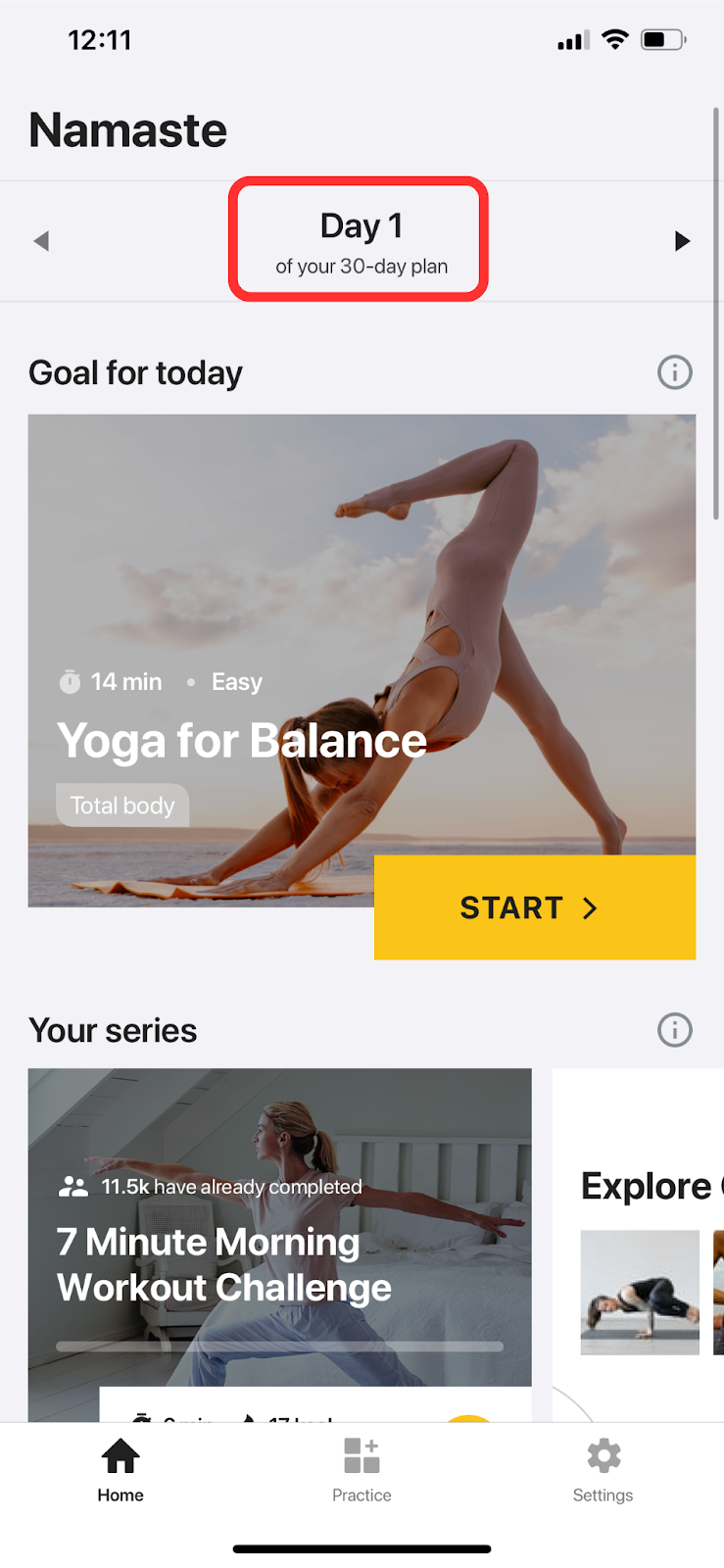Switch to the Practice tab
This screenshot has height=1568, width=724.
(362, 1468)
